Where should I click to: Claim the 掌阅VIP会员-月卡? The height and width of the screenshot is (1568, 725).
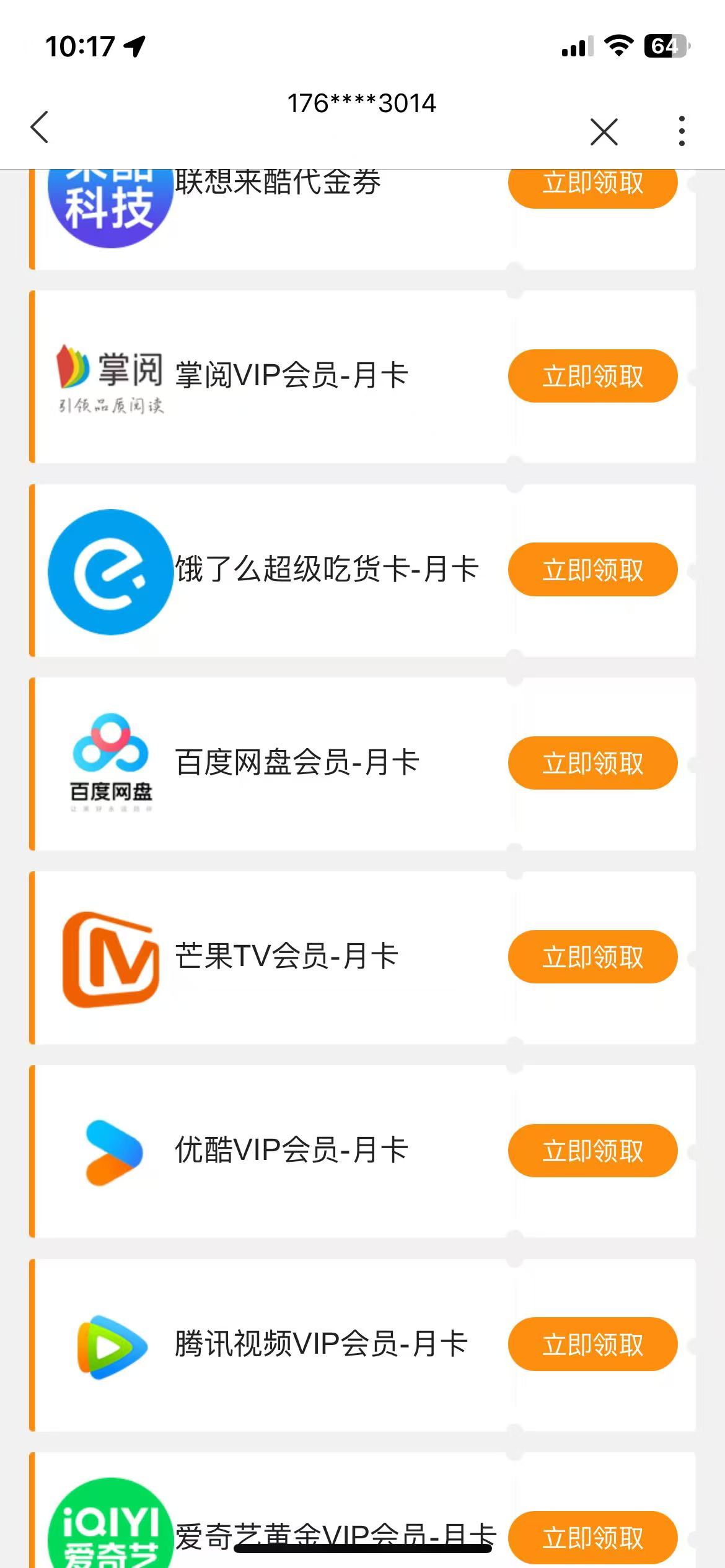pyautogui.click(x=593, y=376)
